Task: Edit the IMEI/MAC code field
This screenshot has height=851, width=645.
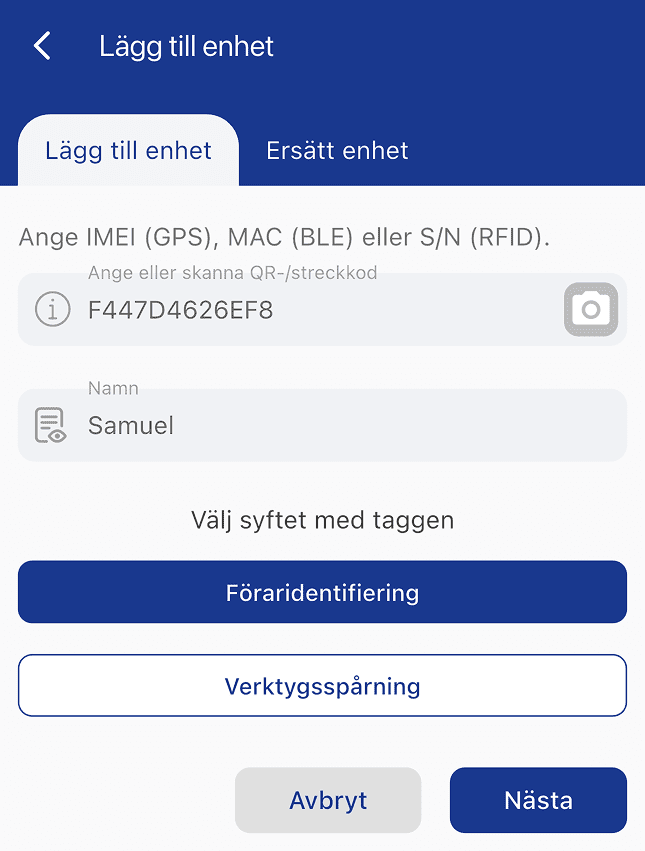Action: pyautogui.click(x=300, y=310)
